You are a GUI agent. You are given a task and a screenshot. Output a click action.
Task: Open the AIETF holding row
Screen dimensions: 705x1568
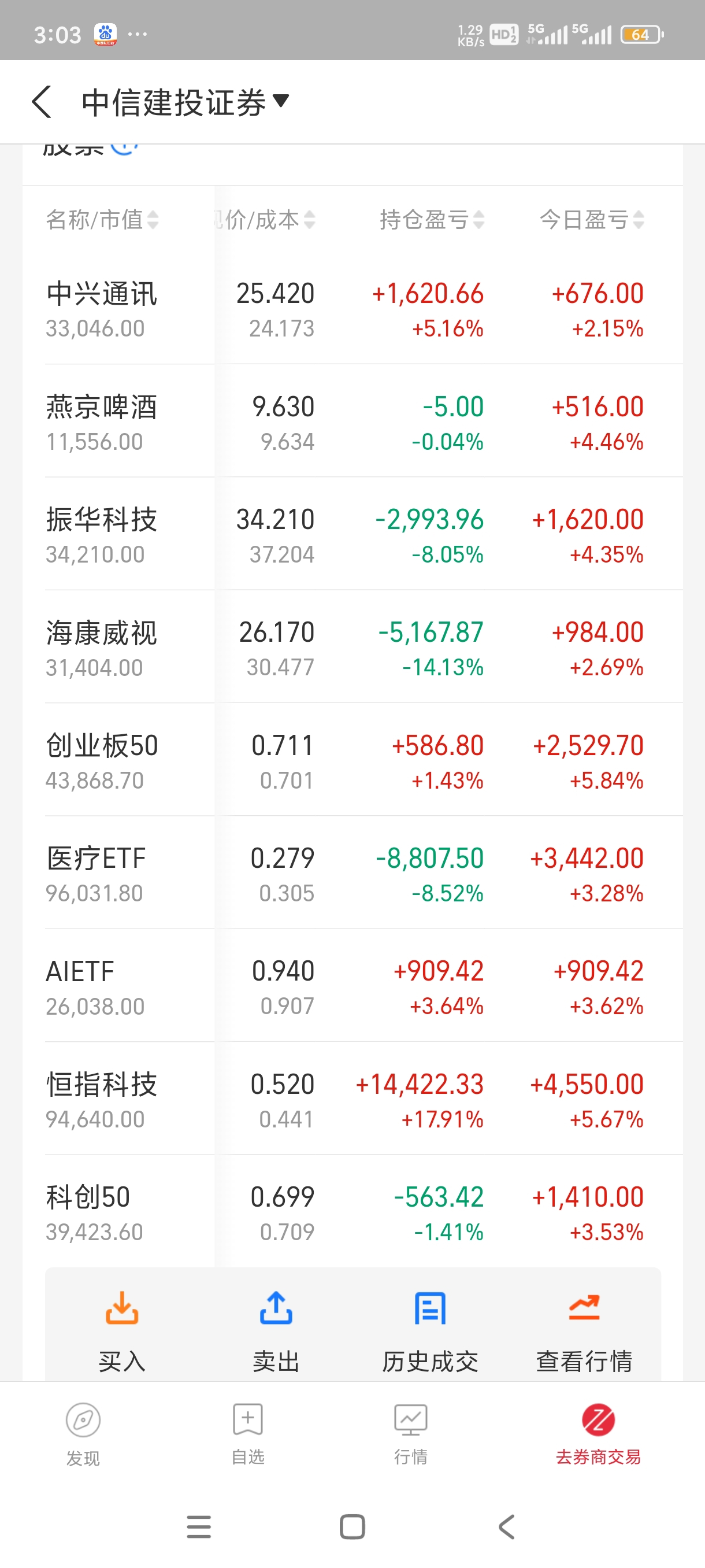pos(352,986)
